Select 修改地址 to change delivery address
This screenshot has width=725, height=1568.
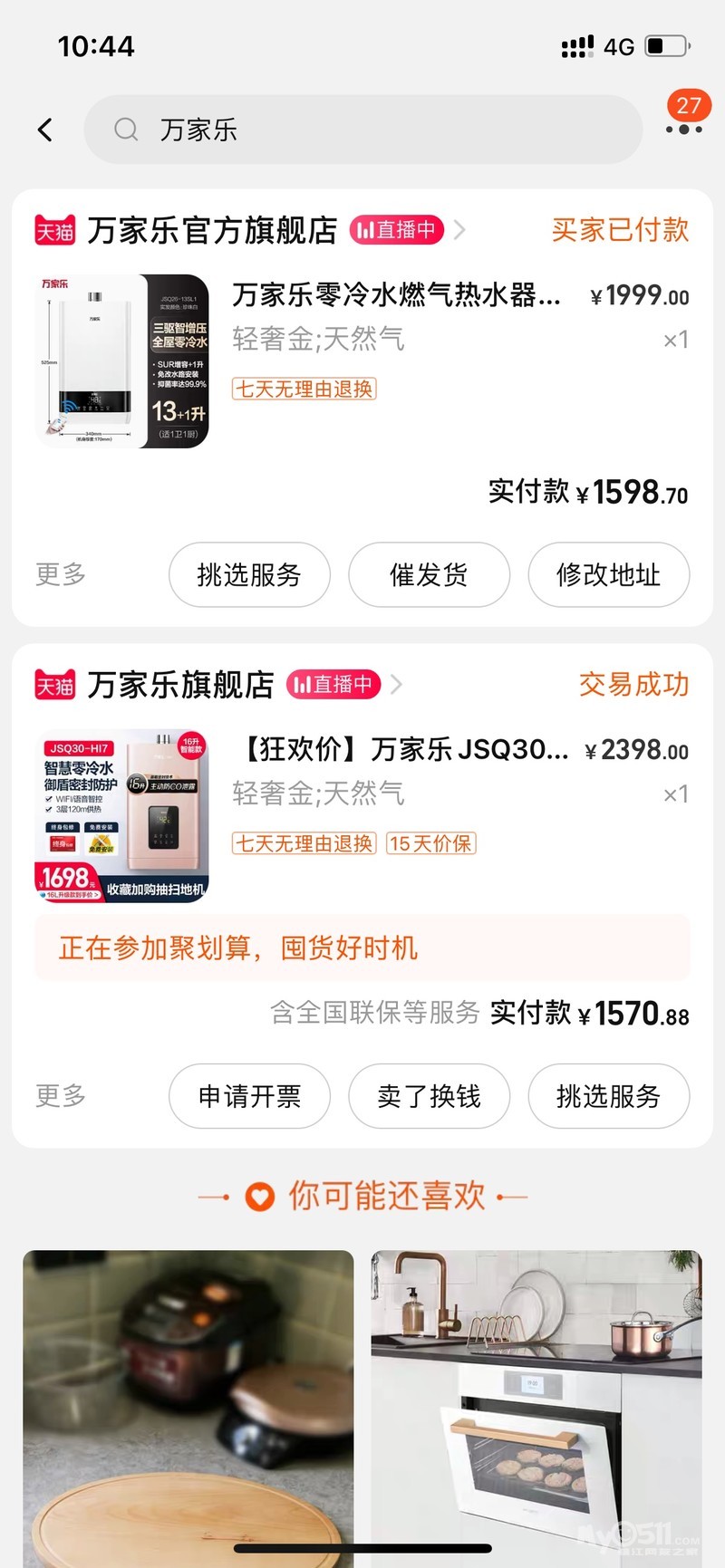click(x=608, y=574)
